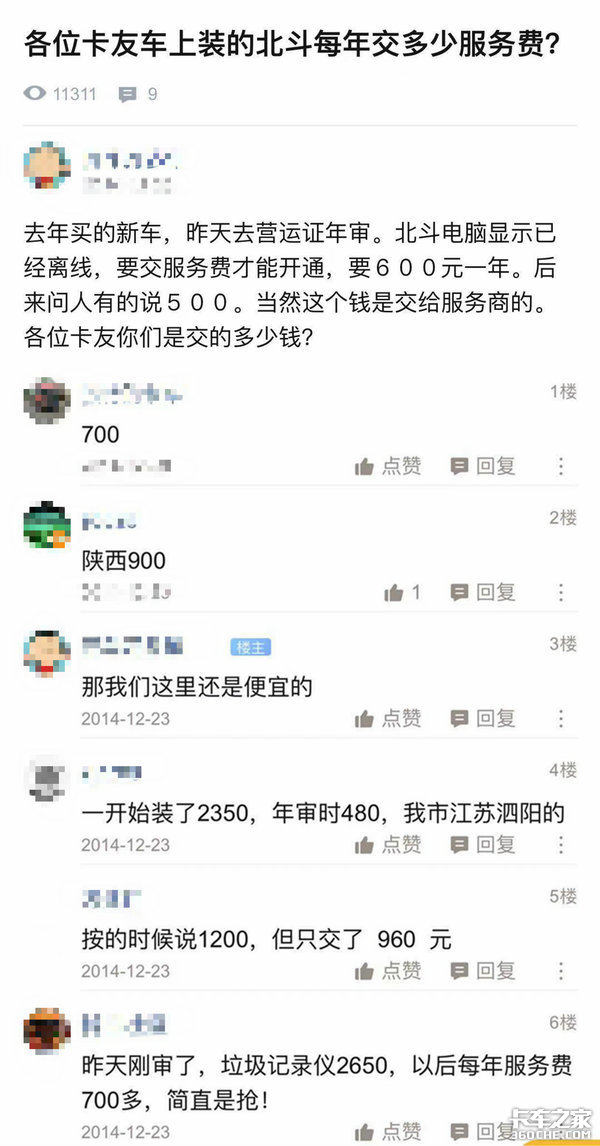
Task: Open more options on the 4楼 comment
Action: tap(561, 845)
